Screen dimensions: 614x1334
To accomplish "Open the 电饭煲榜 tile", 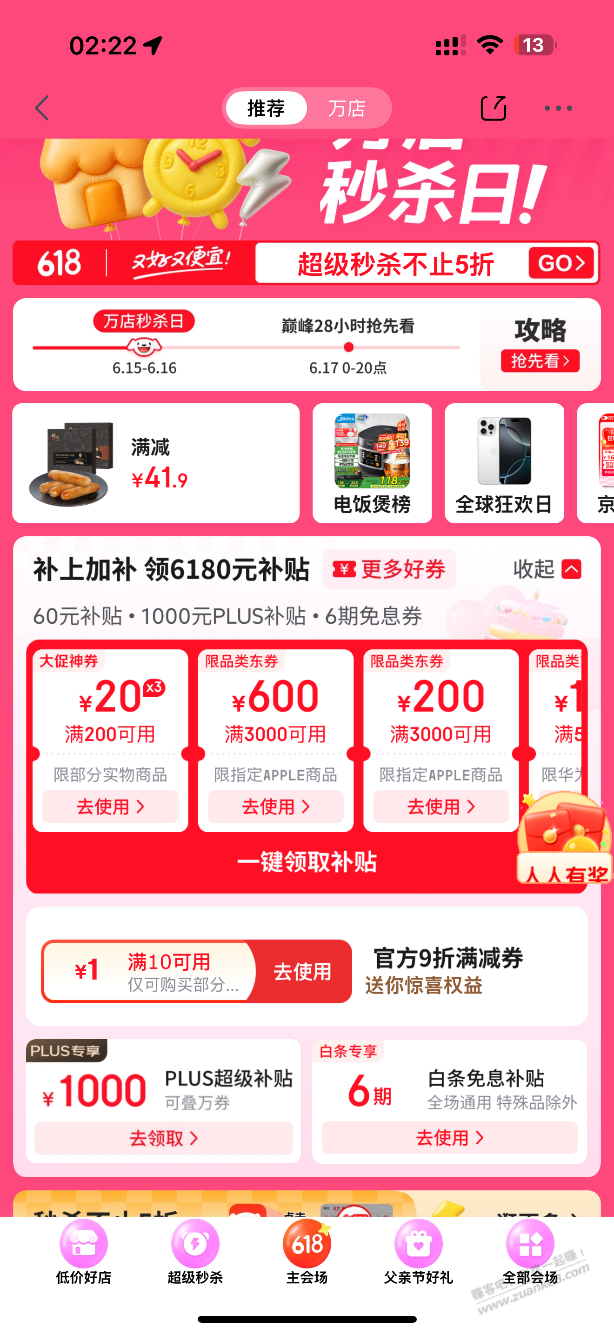I will [x=372, y=463].
